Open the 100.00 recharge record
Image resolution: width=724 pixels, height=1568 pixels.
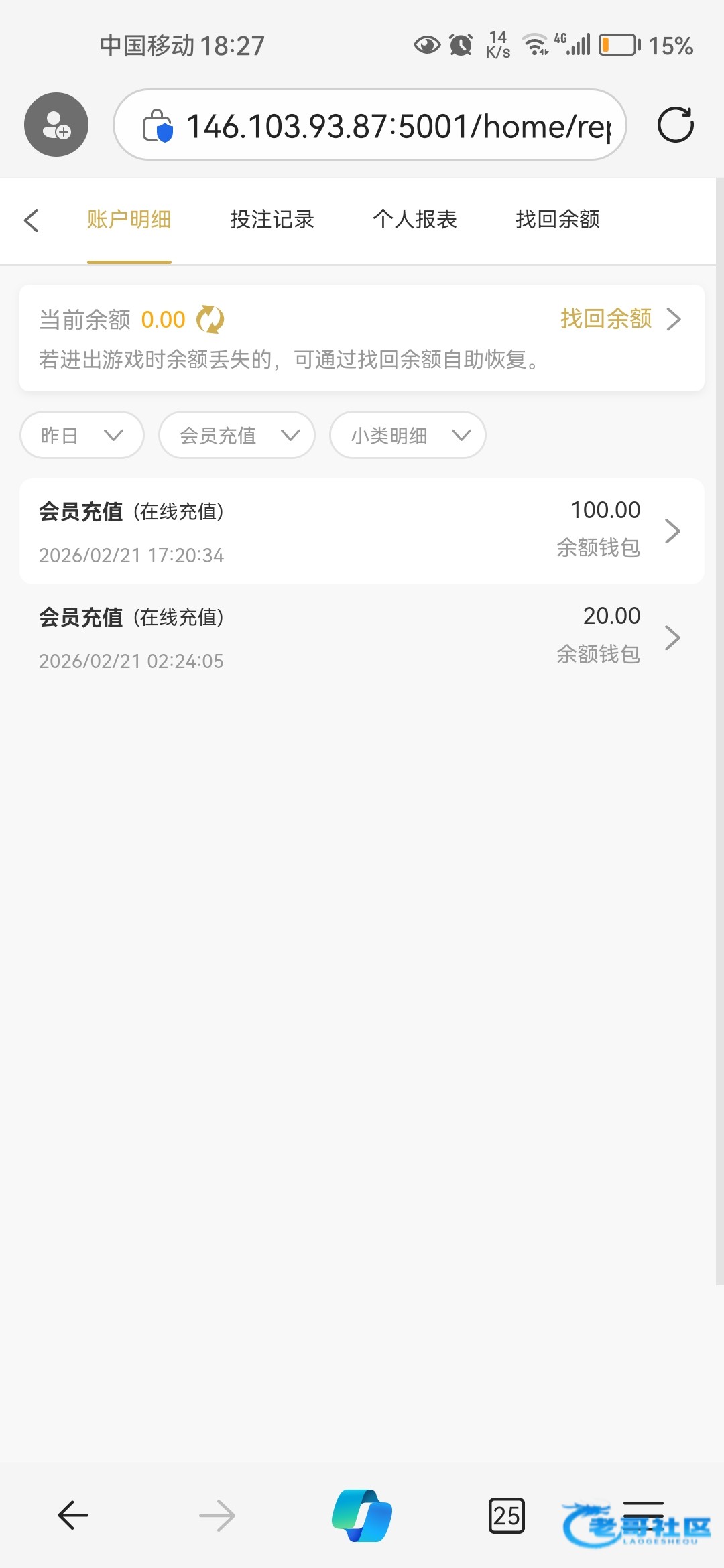[x=362, y=531]
